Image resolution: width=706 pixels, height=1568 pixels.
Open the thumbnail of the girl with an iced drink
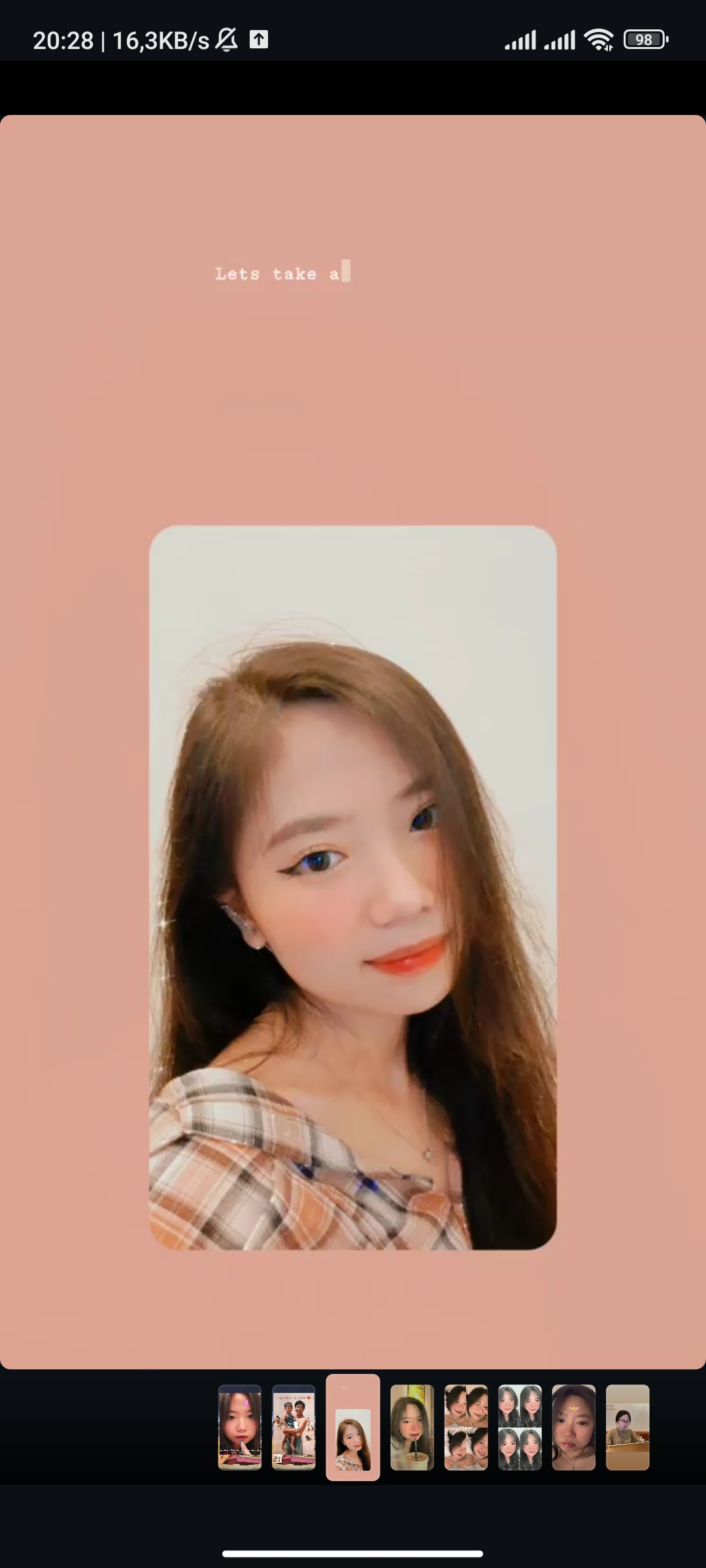[x=412, y=1428]
